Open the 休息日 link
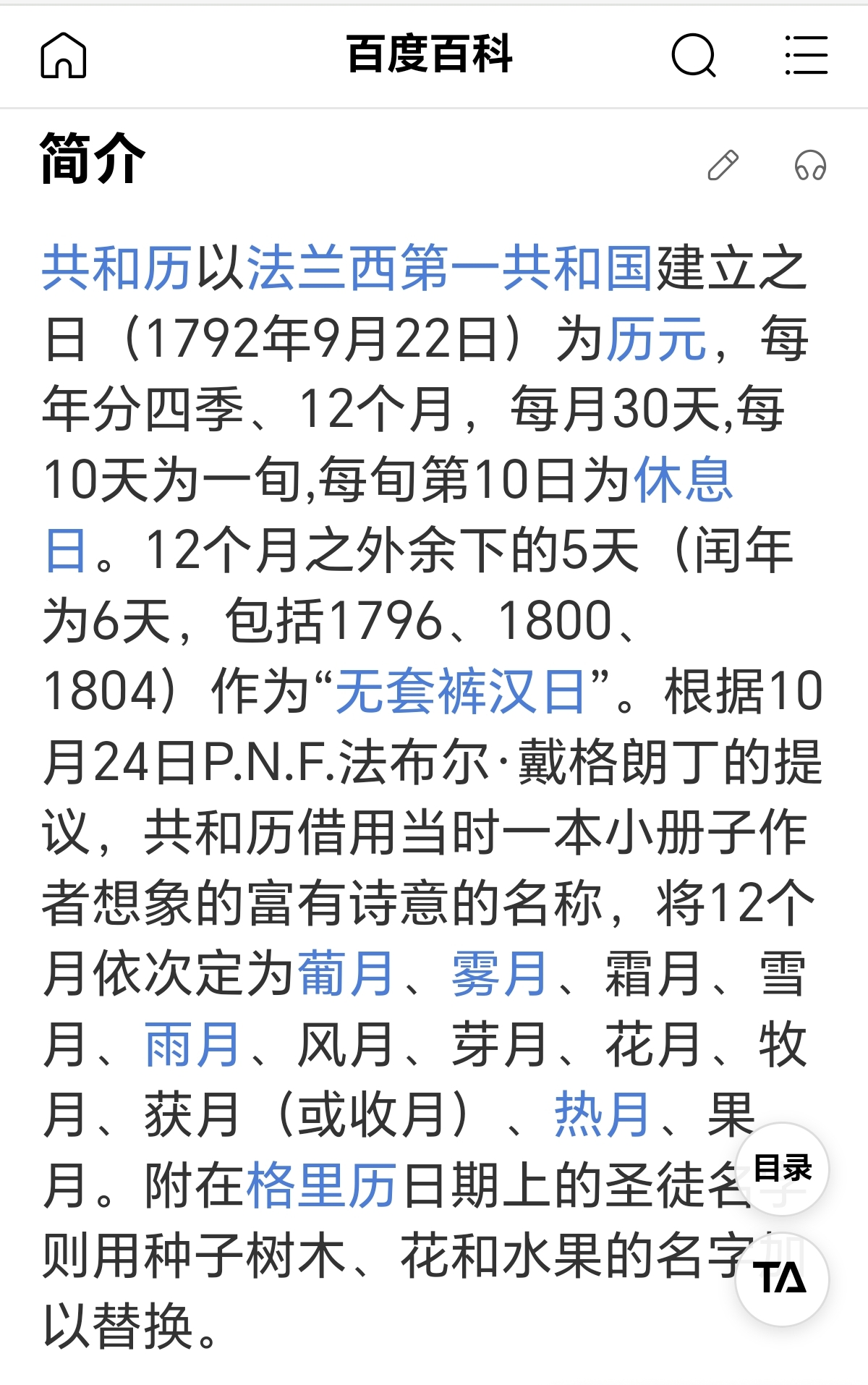Image resolution: width=868 pixels, height=1385 pixels. 683,480
